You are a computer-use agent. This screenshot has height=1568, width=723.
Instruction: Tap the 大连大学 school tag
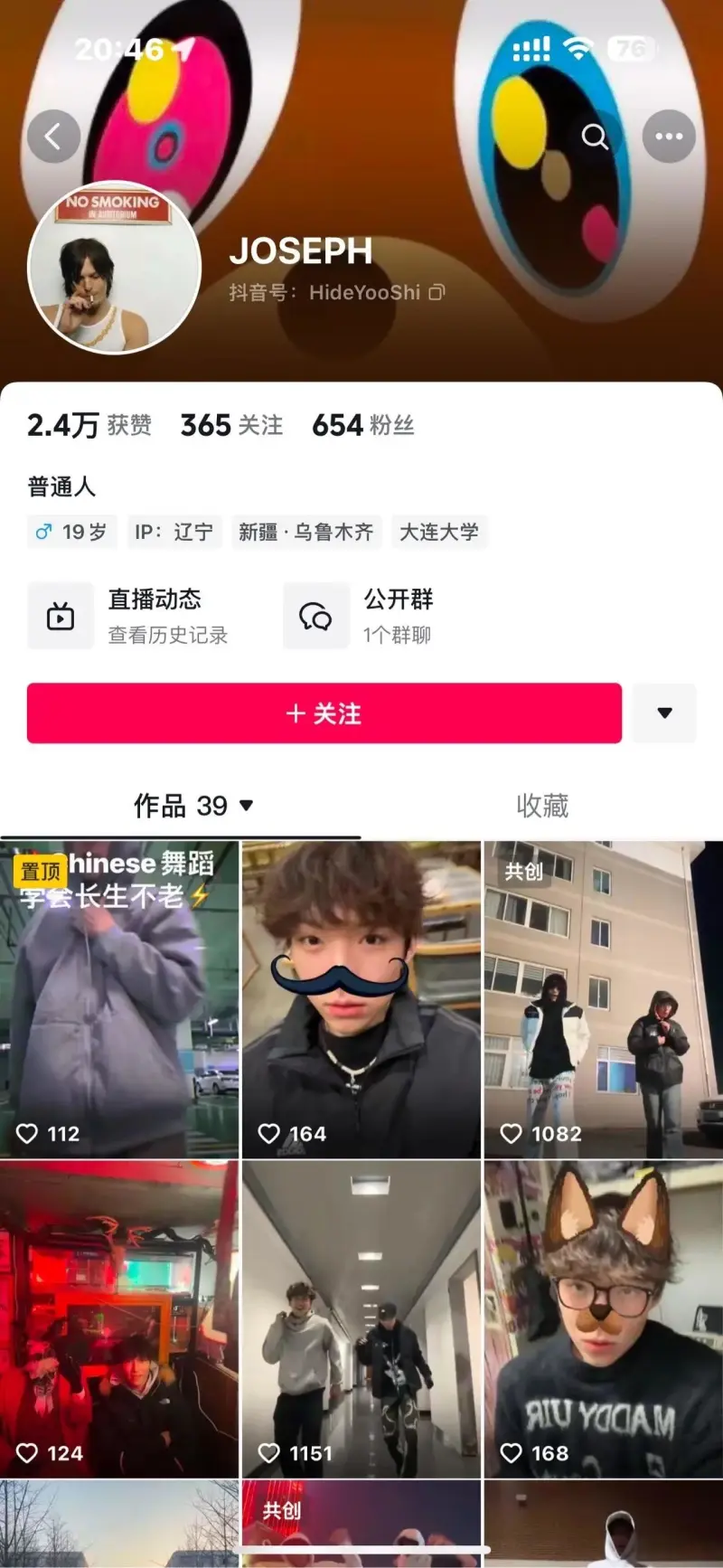(439, 532)
